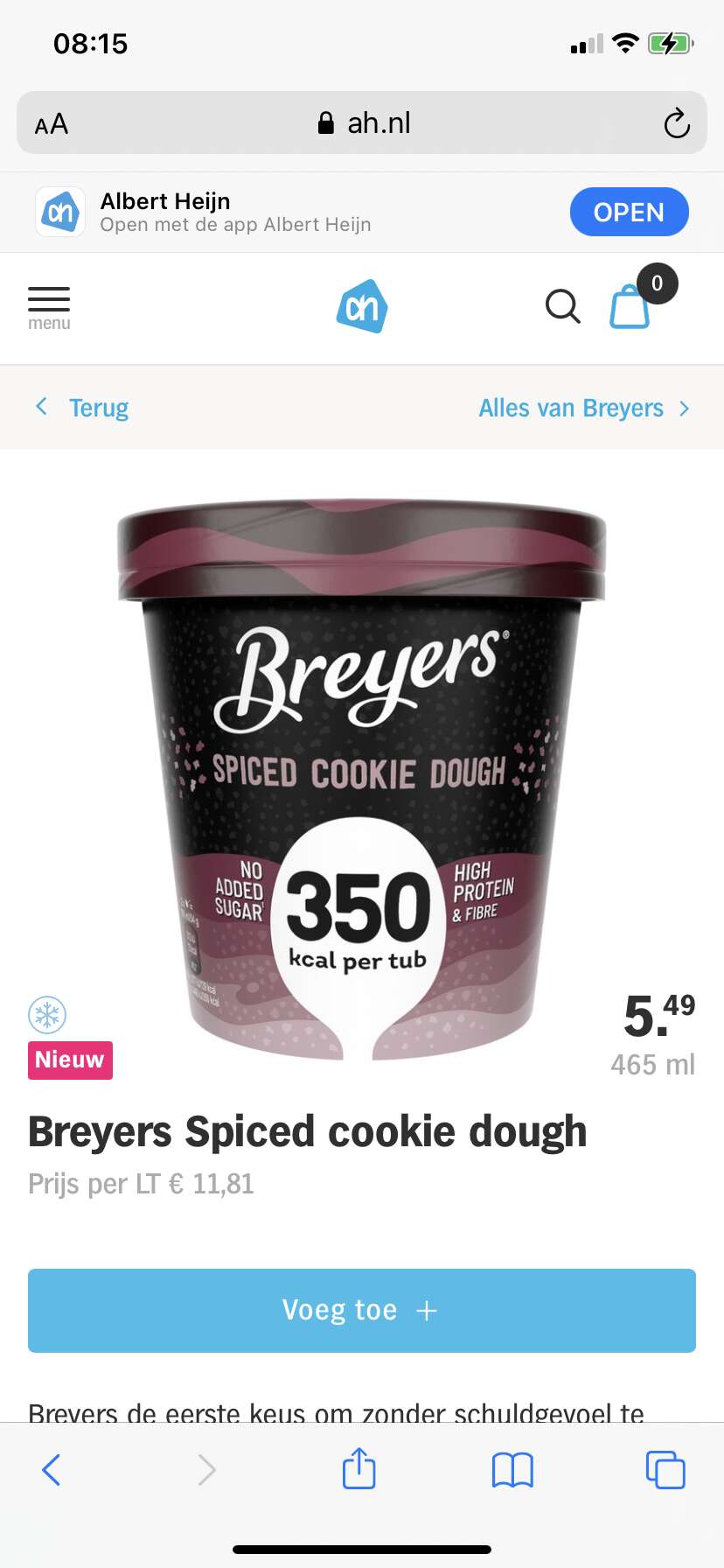Tap the ah.nl address bar
724x1568 pixels.
click(x=362, y=122)
